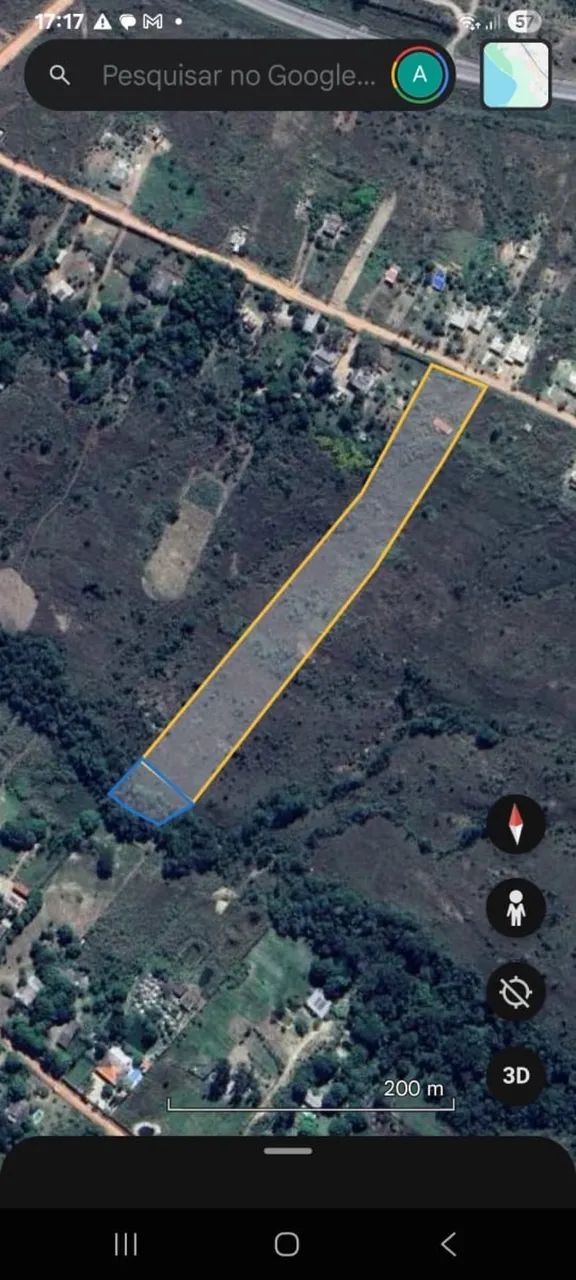Open the Pesquisar no Google search field
The image size is (576, 1280).
[239, 75]
